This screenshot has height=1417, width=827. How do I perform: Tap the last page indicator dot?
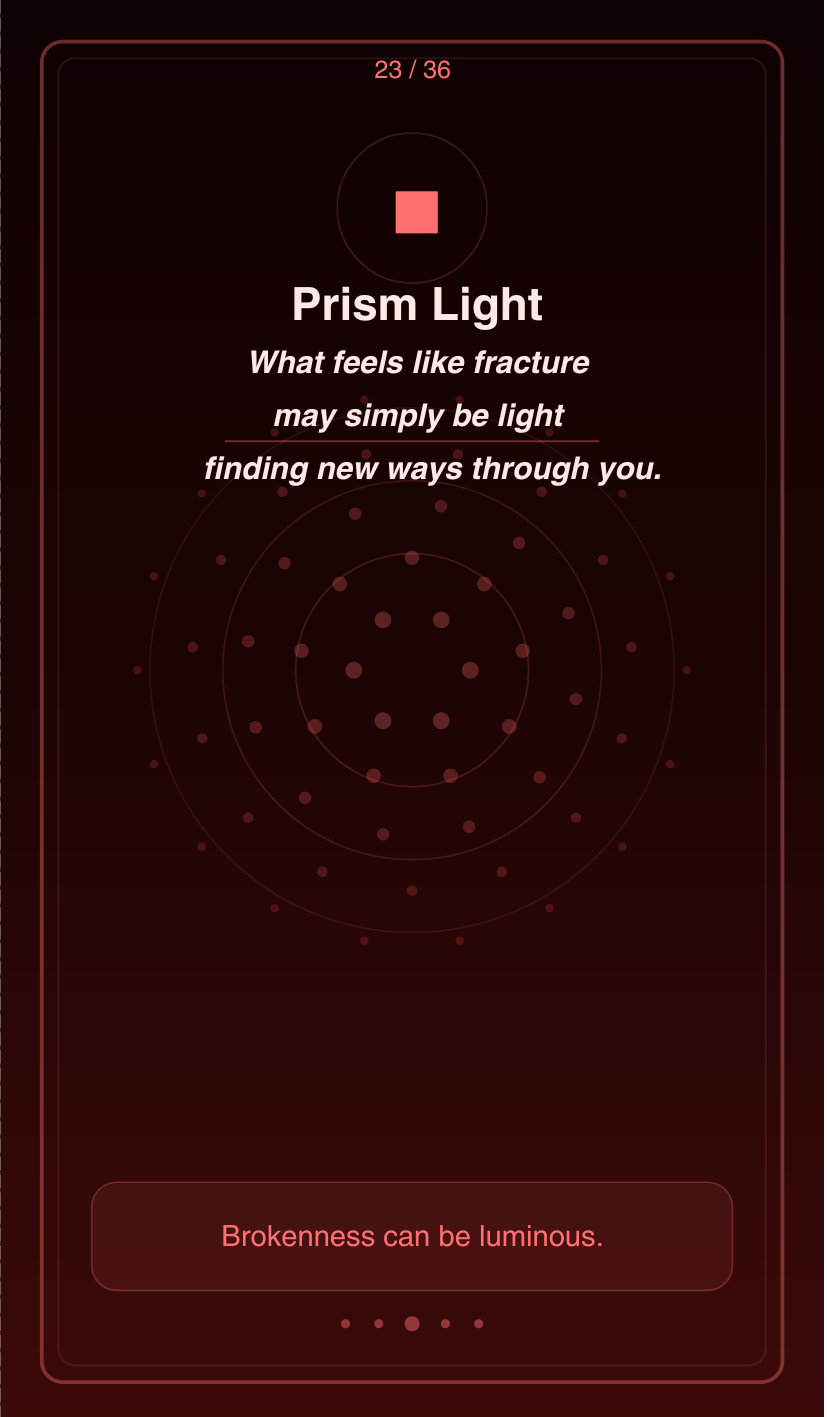(x=479, y=1323)
